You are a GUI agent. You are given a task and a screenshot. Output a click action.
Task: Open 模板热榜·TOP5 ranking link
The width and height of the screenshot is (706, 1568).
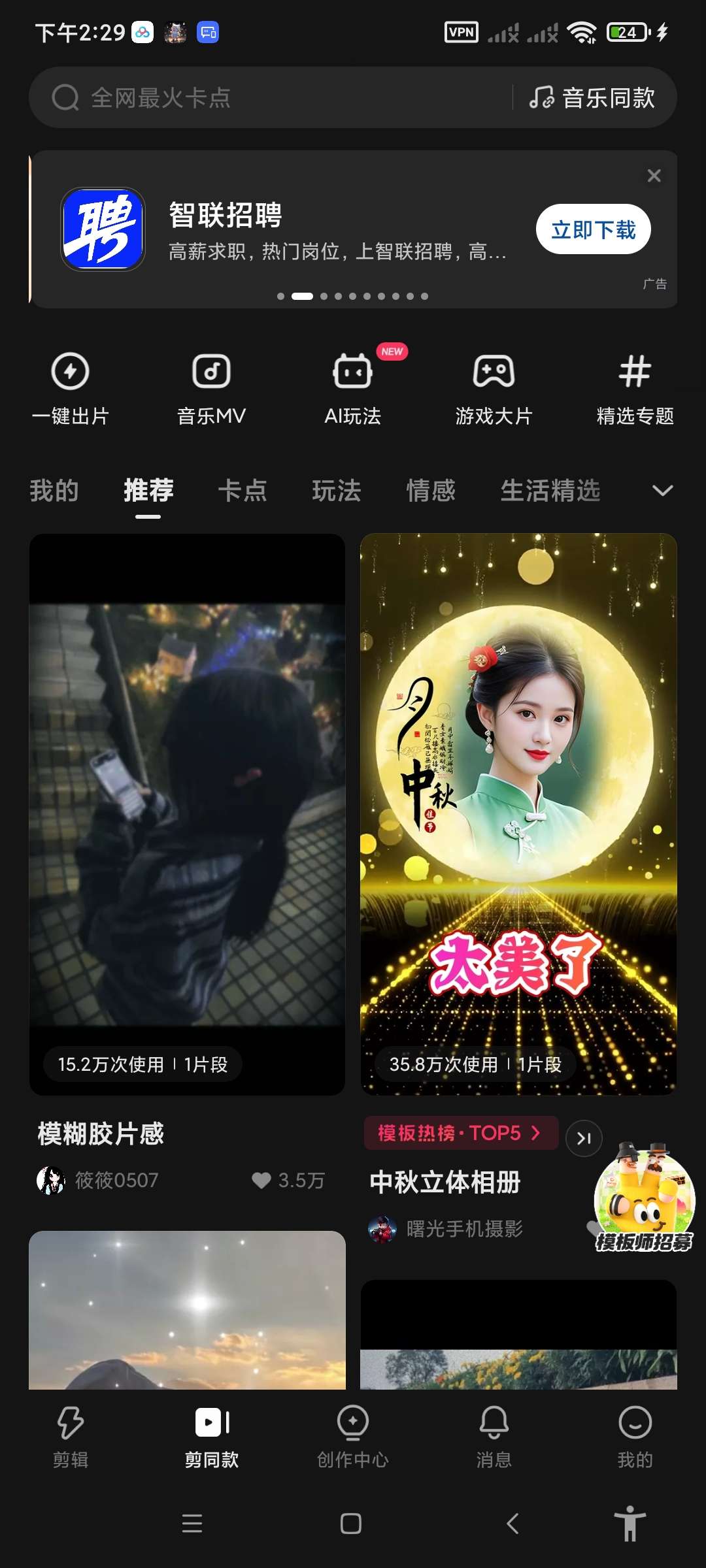coord(460,1133)
